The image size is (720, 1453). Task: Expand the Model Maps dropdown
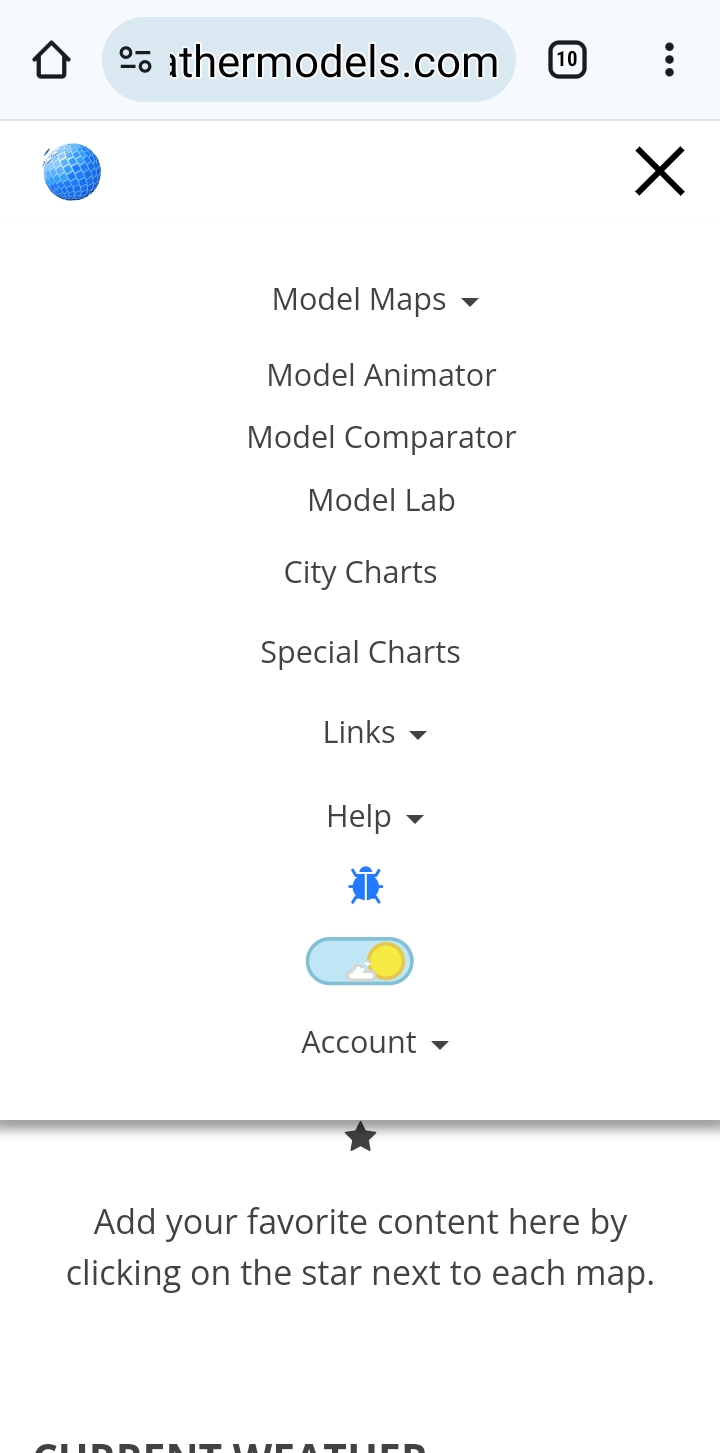375,299
